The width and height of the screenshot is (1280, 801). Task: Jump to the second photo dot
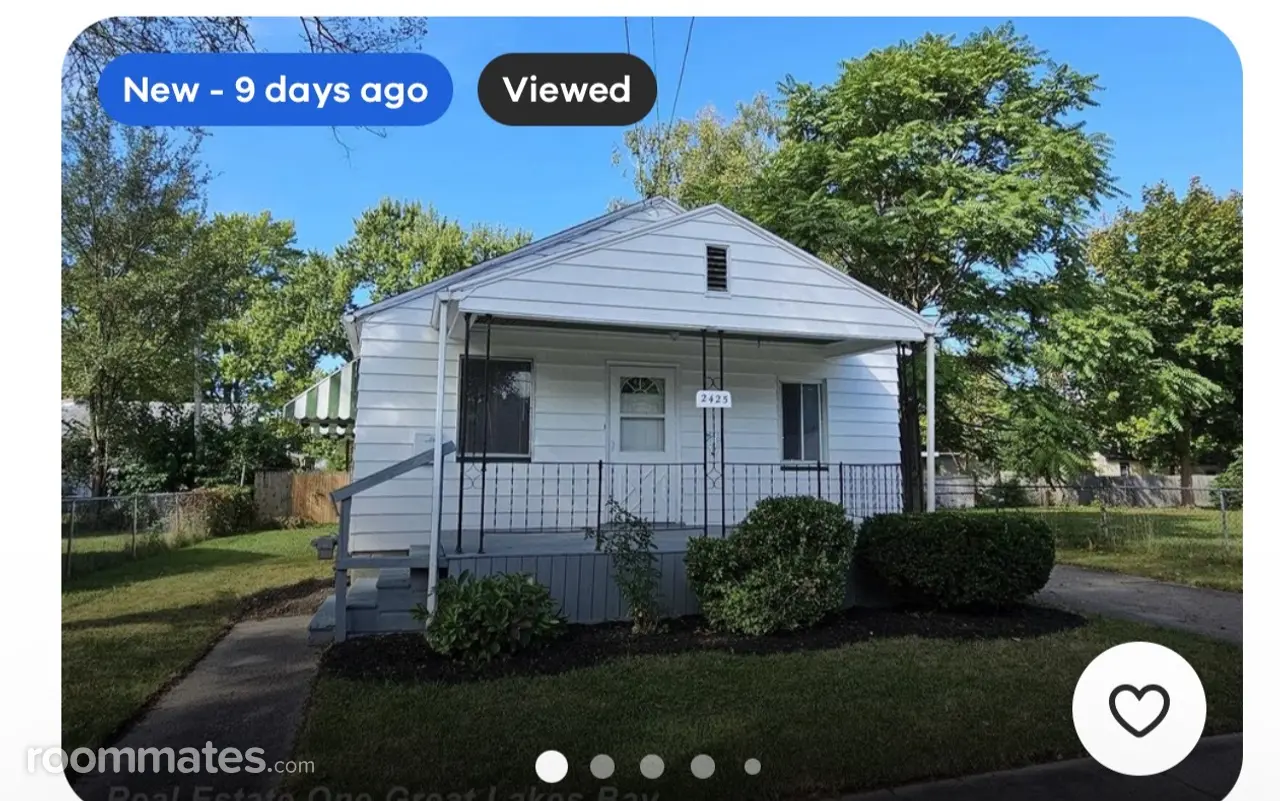click(x=602, y=766)
